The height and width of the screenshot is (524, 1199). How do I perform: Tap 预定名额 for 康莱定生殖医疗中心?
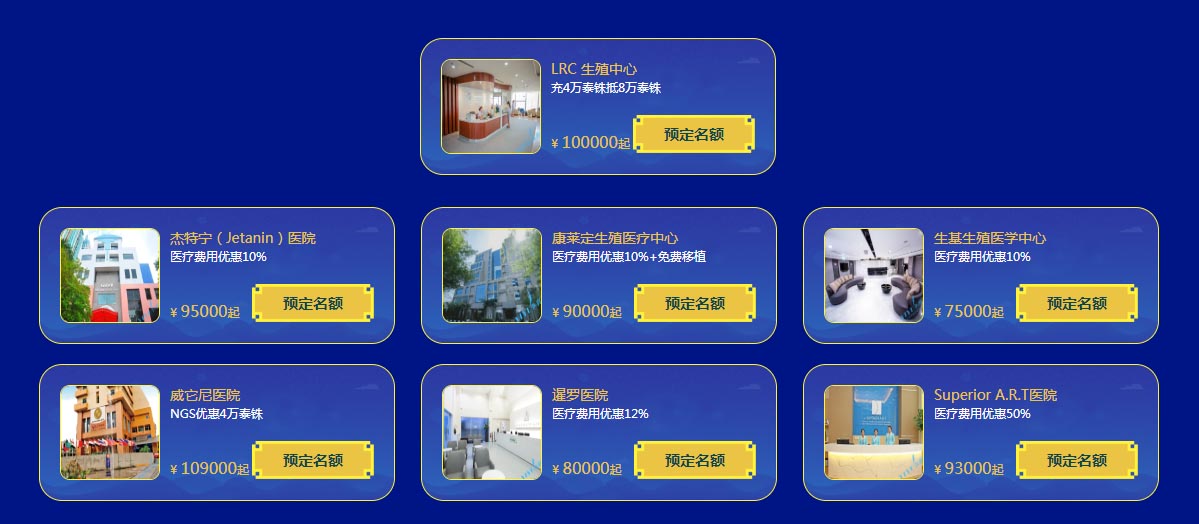point(694,303)
